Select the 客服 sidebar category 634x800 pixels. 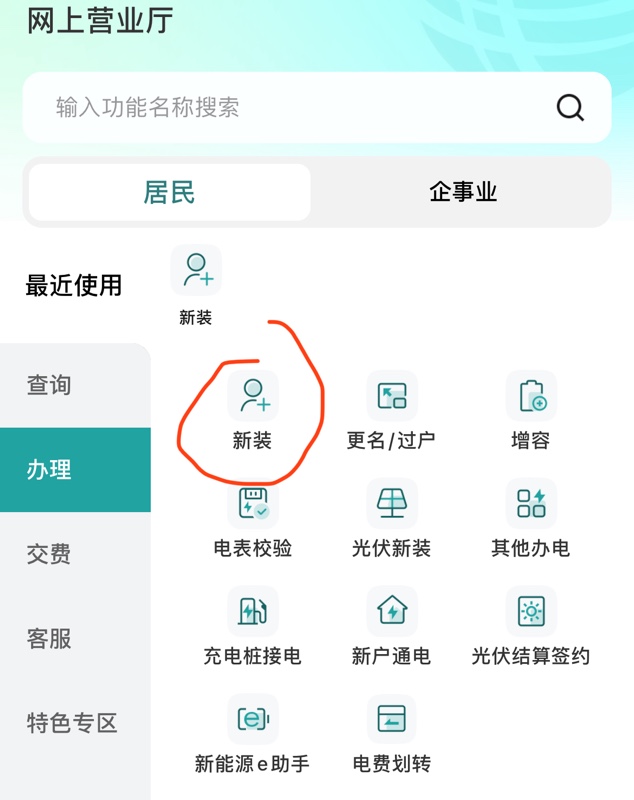[50, 638]
